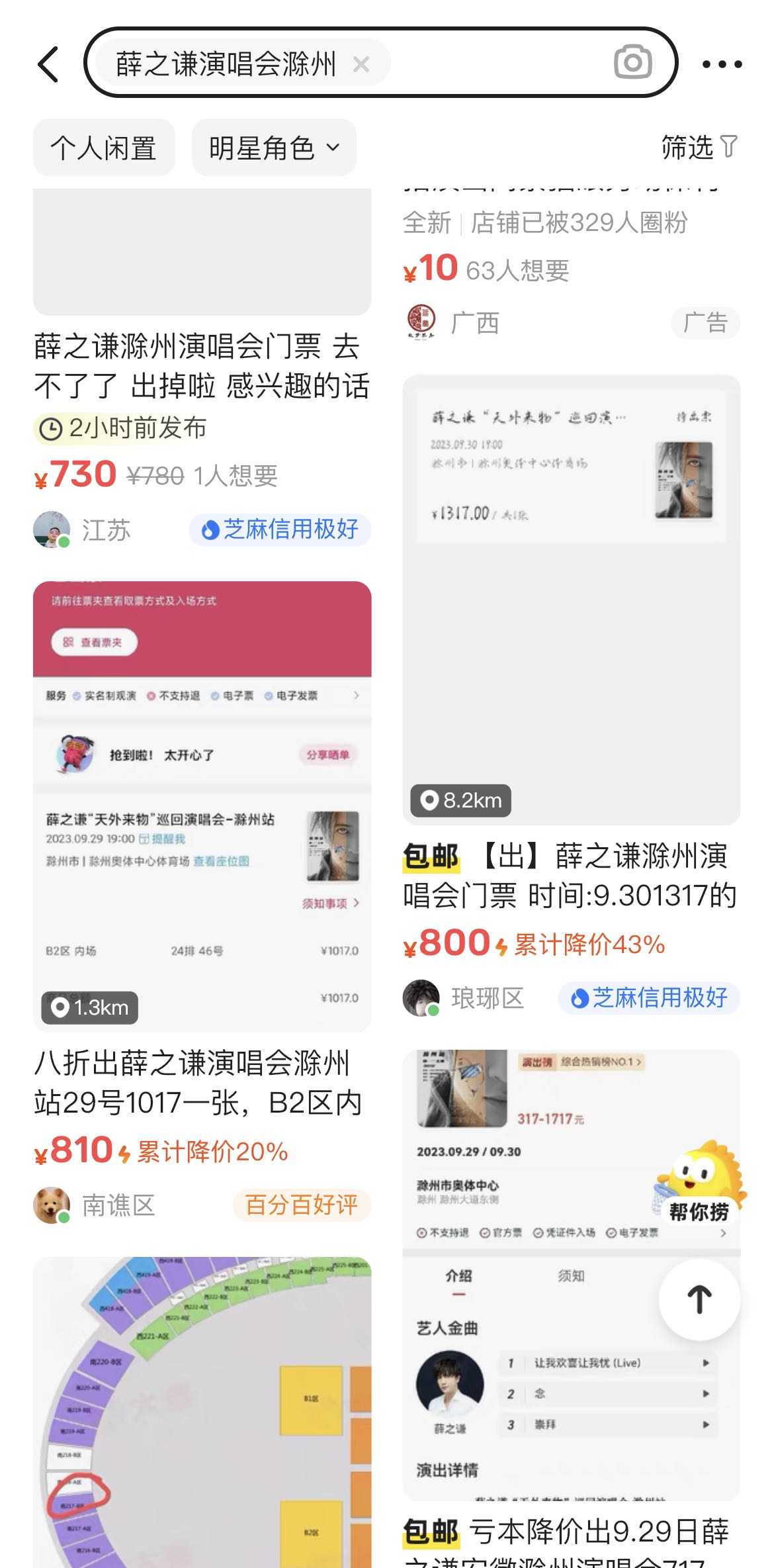
Task: Open the ¥800 包邮 ticket listing
Action: tap(570, 599)
